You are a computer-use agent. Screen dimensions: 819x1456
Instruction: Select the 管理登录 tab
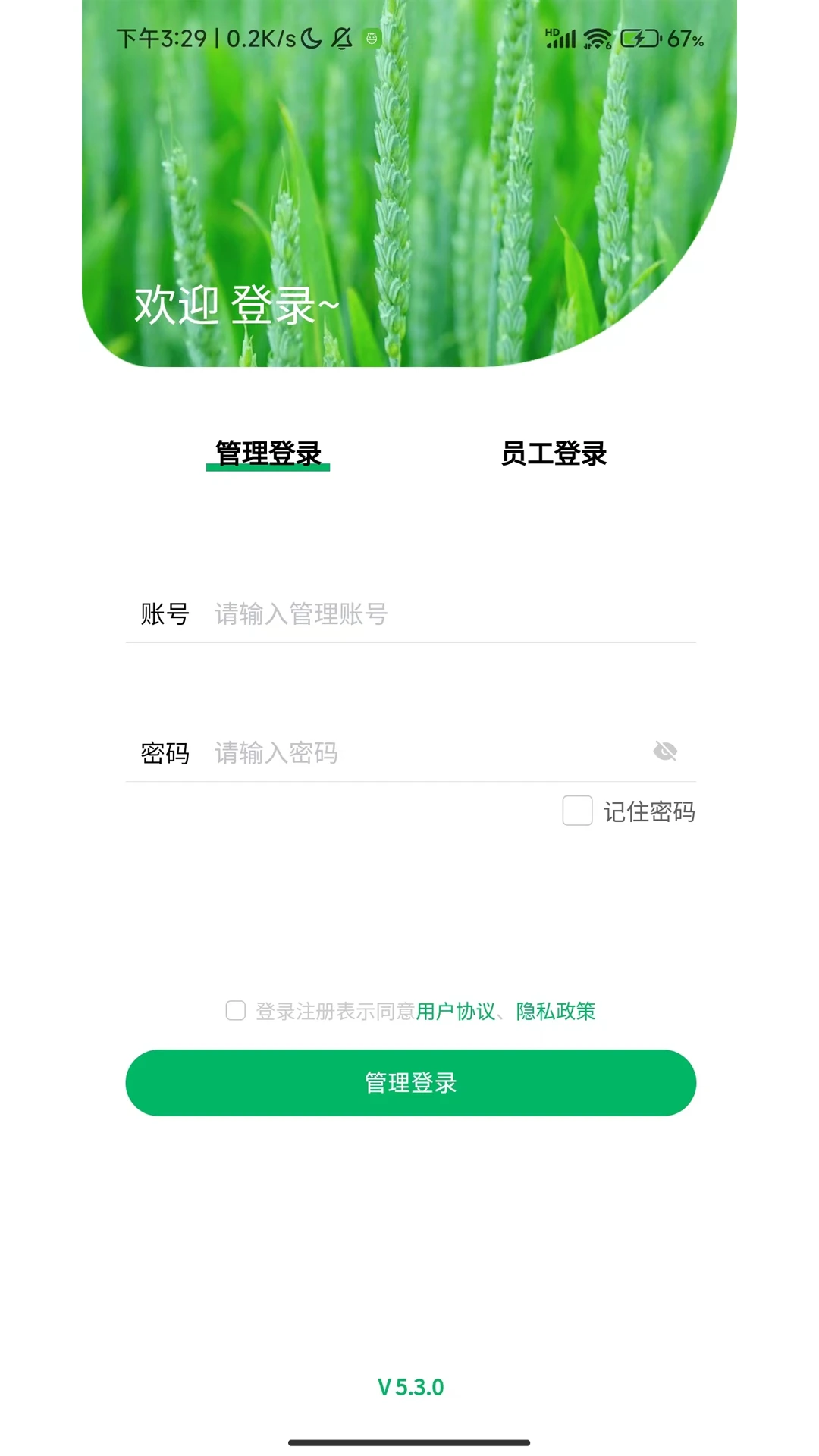pyautogui.click(x=270, y=454)
